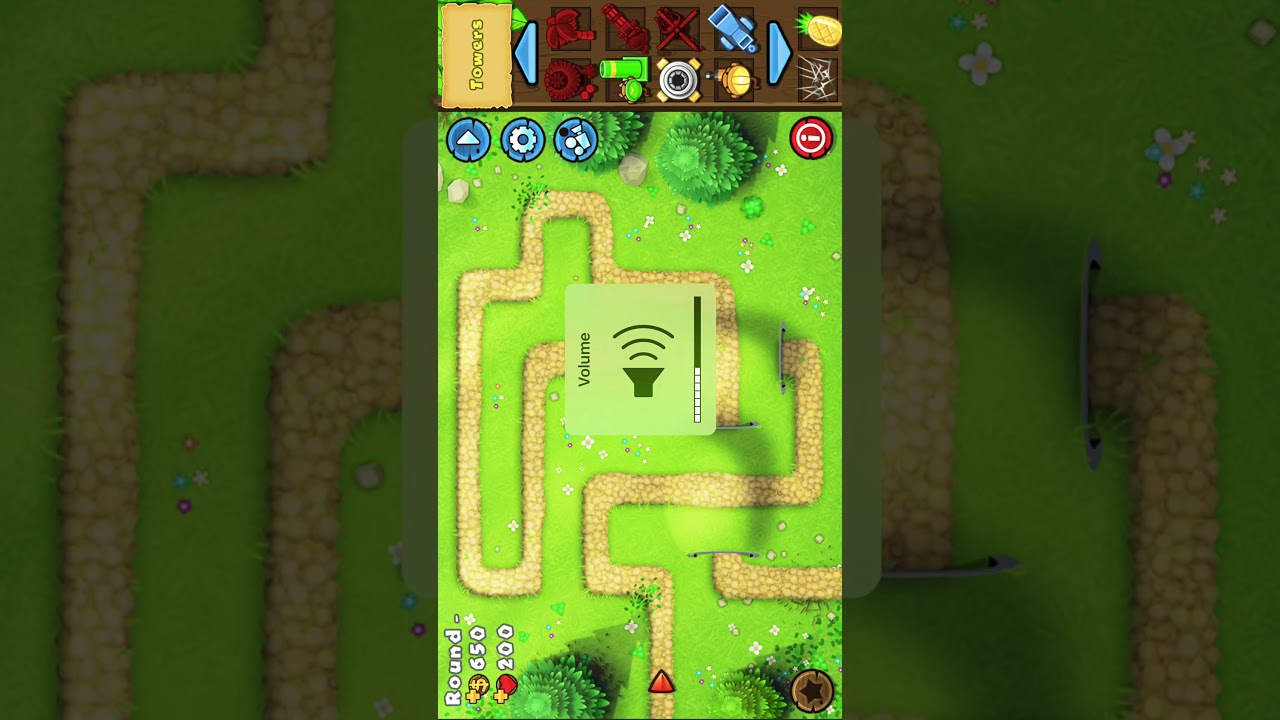Pick the exploding pineapple item
This screenshot has height=720, width=1280.
pyautogui.click(x=820, y=28)
